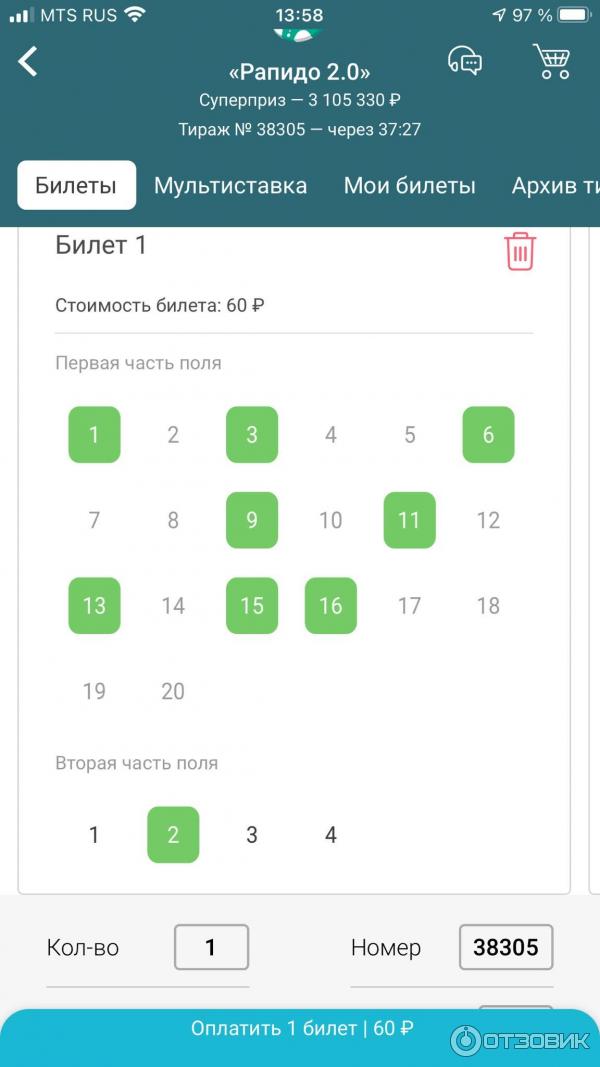The image size is (600, 1067).
Task: Edit the Кол-во quantity field
Action: pos(211,947)
